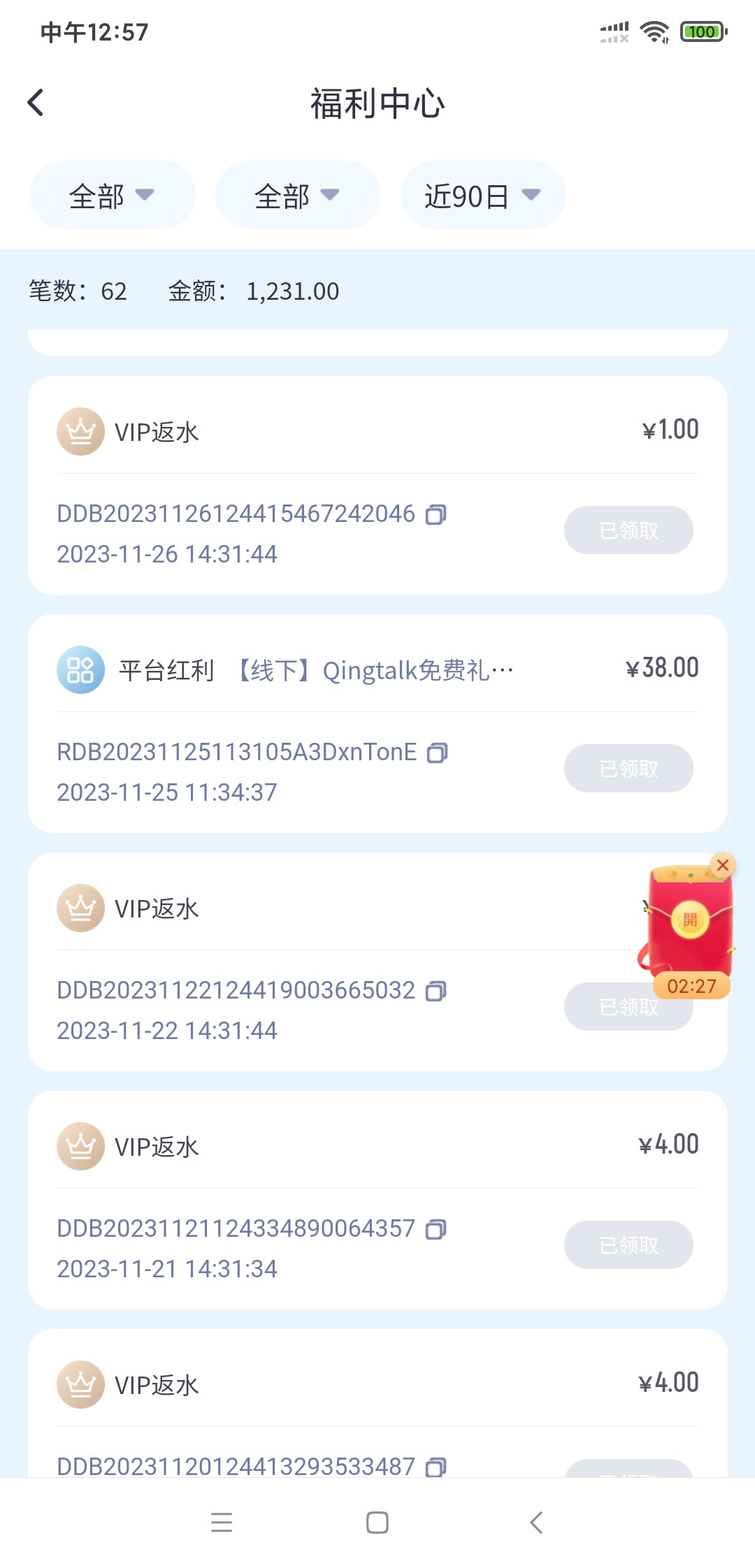Copy order number DDB20231126124415467242046
This screenshot has width=755, height=1568.
click(437, 515)
